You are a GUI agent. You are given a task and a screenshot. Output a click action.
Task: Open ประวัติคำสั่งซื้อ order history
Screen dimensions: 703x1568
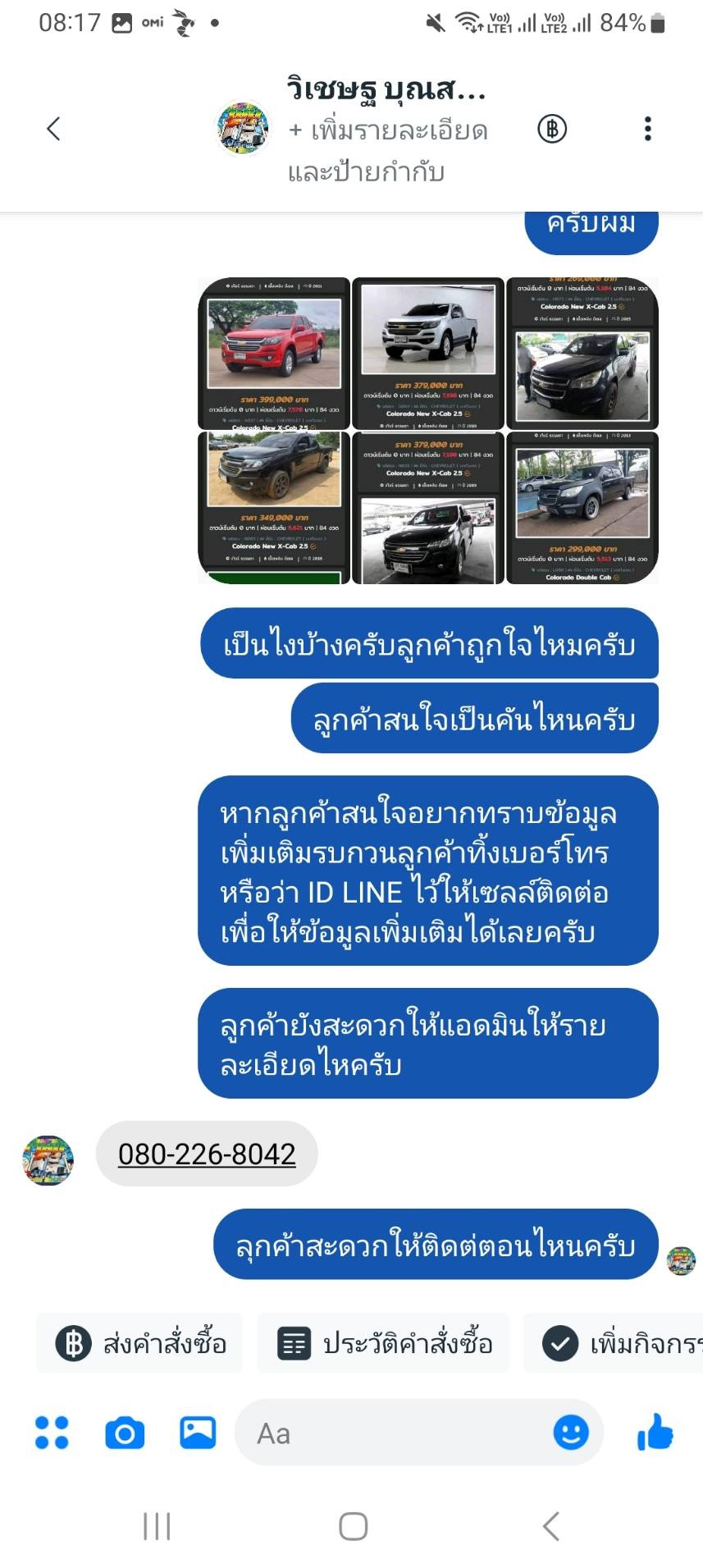(383, 1343)
